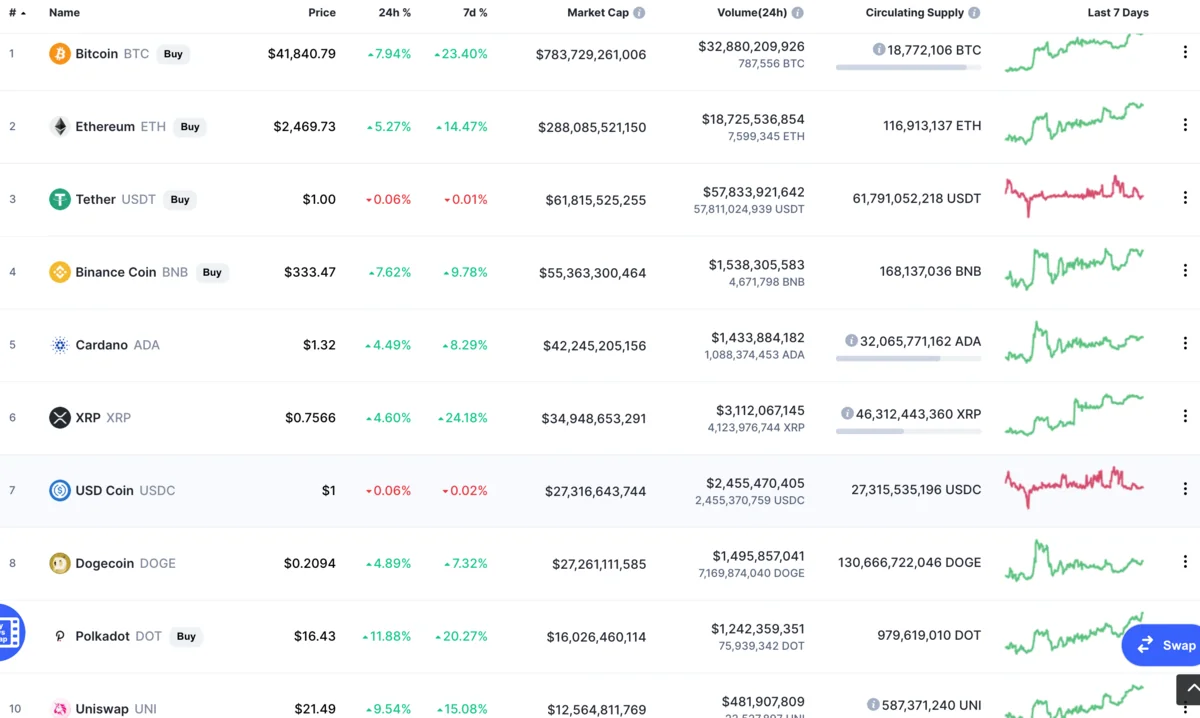Open the three-dot menu on Cardano's row
Image resolution: width=1200 pixels, height=718 pixels.
pyautogui.click(x=1185, y=344)
